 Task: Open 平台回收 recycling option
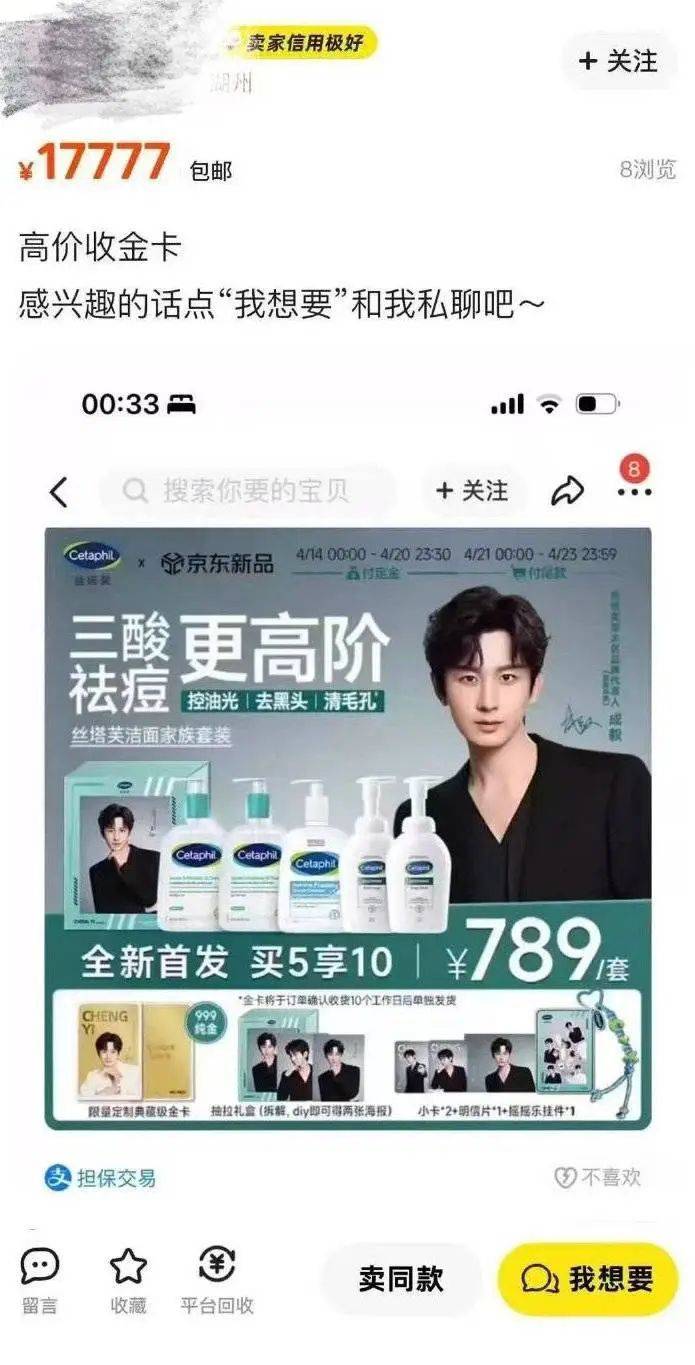tap(217, 1280)
